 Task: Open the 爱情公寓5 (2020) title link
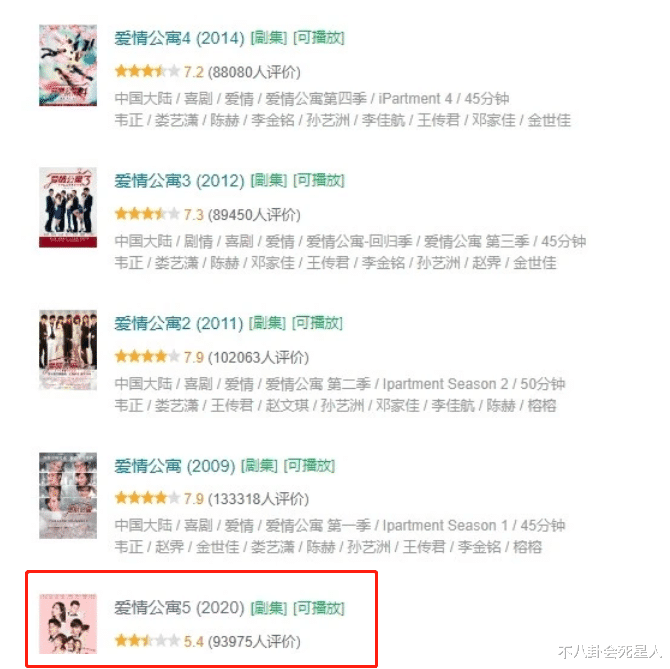click(179, 608)
